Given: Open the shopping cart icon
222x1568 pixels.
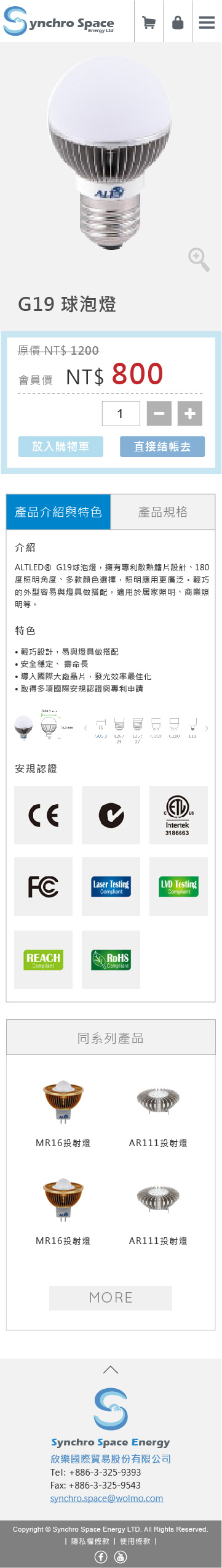Looking at the screenshot, I should [x=149, y=22].
